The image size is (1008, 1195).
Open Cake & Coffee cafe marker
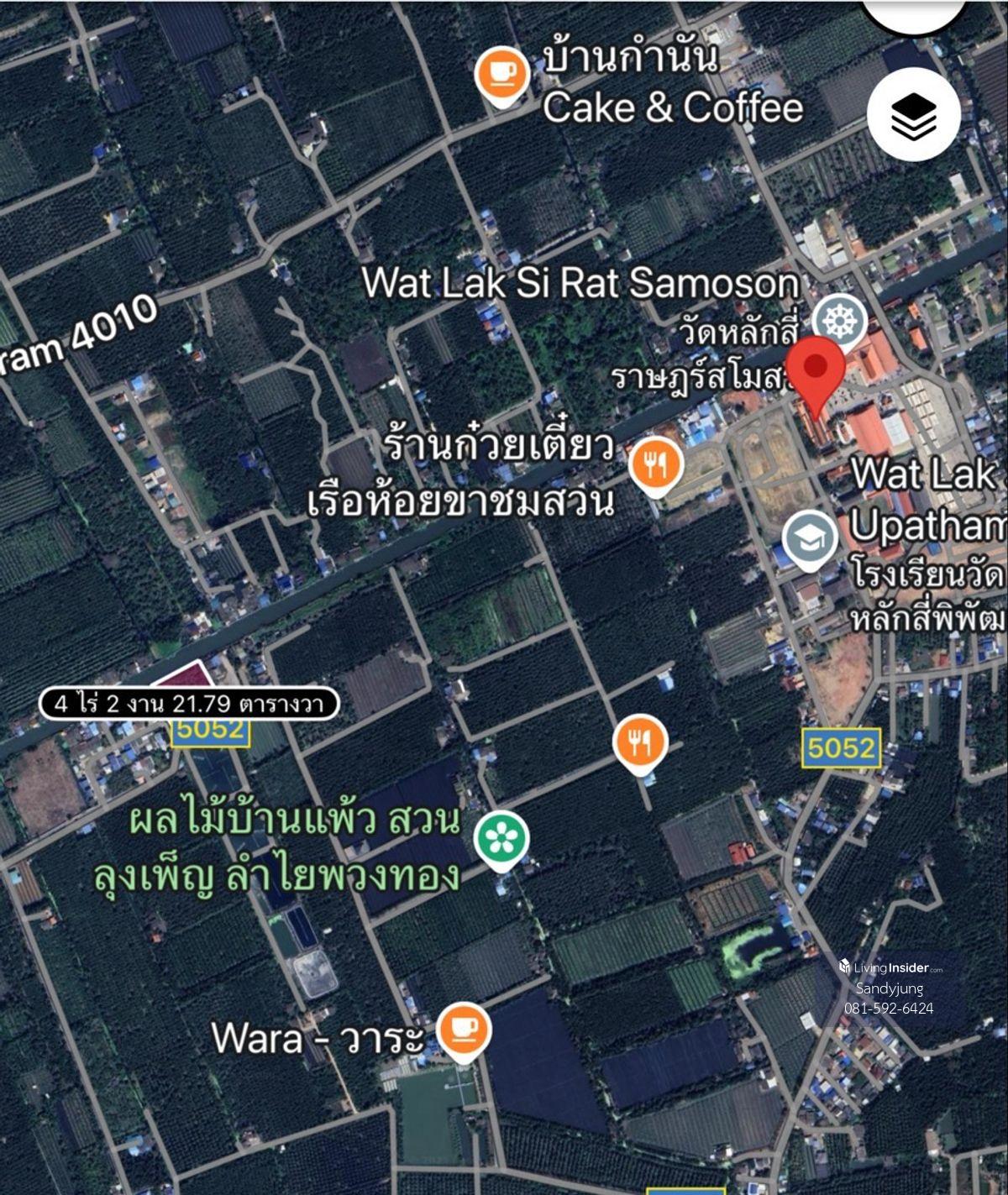click(501, 76)
